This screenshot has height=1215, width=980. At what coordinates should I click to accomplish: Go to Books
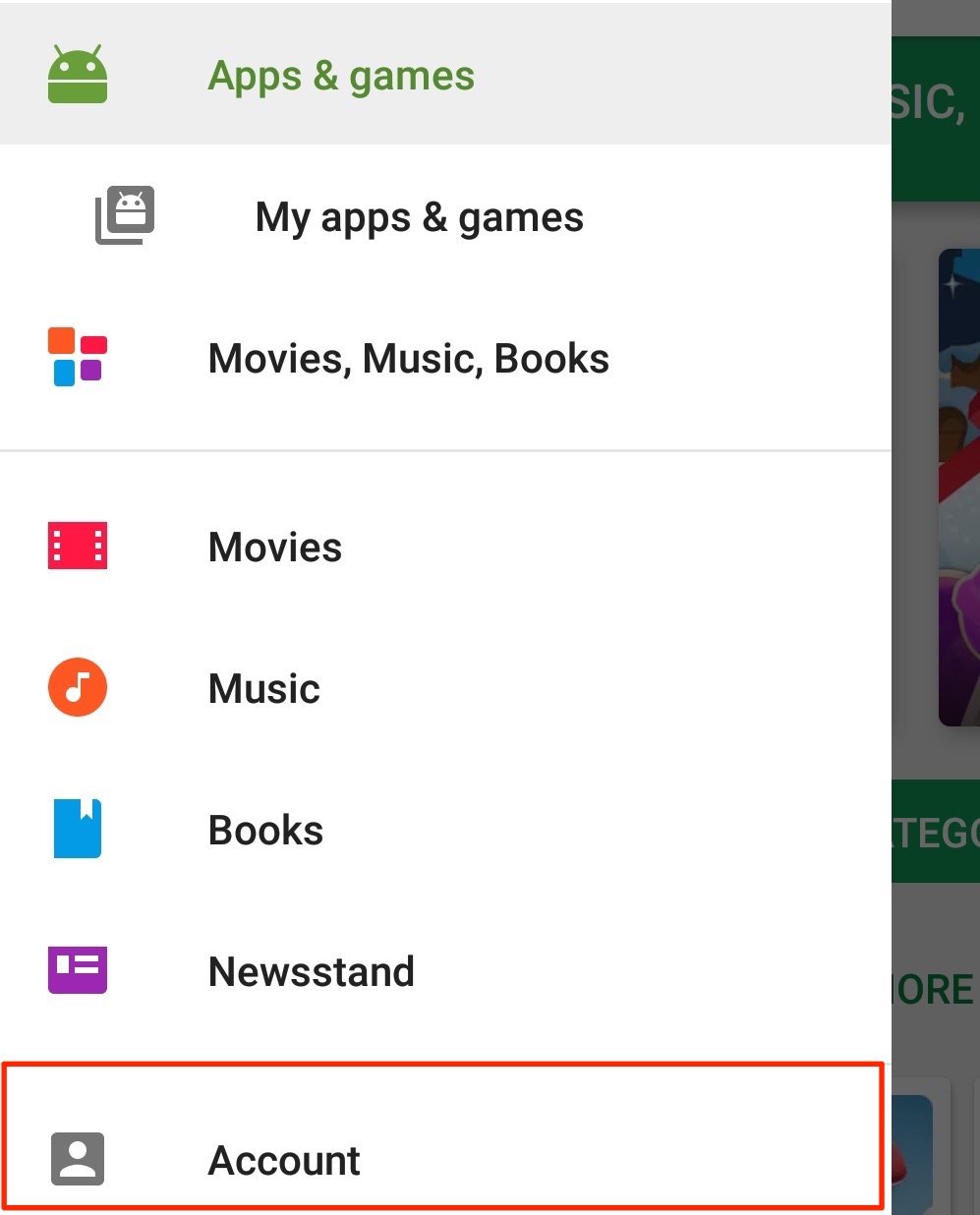click(x=264, y=829)
